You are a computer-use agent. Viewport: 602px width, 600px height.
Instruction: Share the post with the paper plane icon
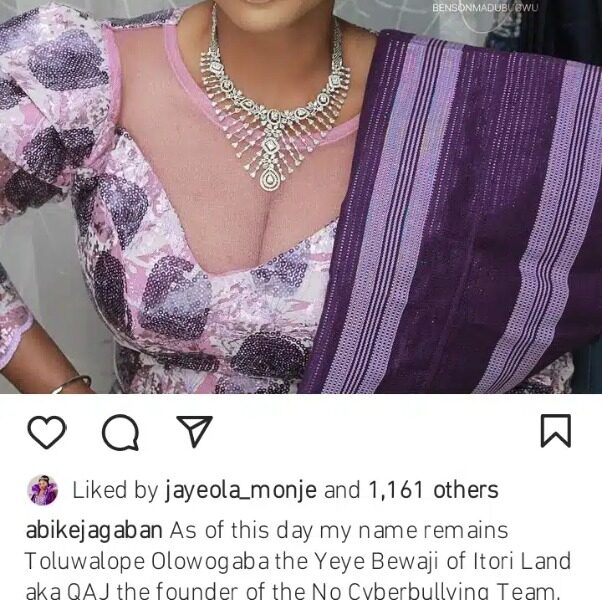point(194,432)
